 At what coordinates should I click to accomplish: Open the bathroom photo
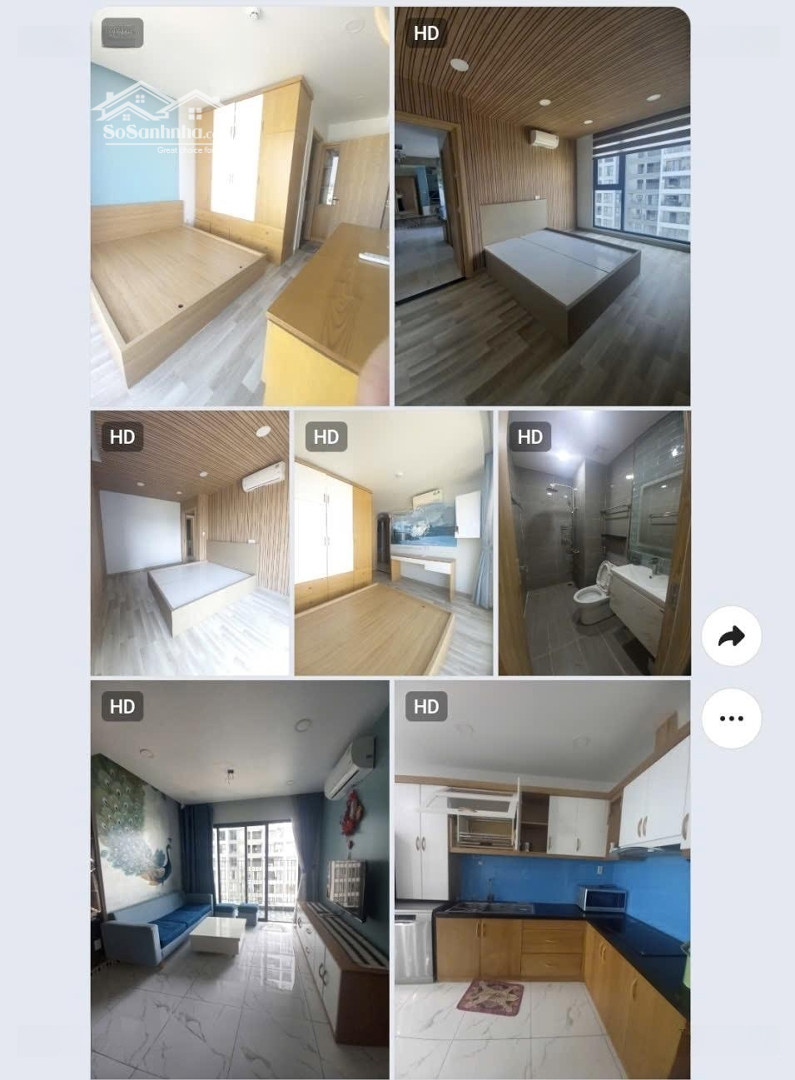click(594, 543)
